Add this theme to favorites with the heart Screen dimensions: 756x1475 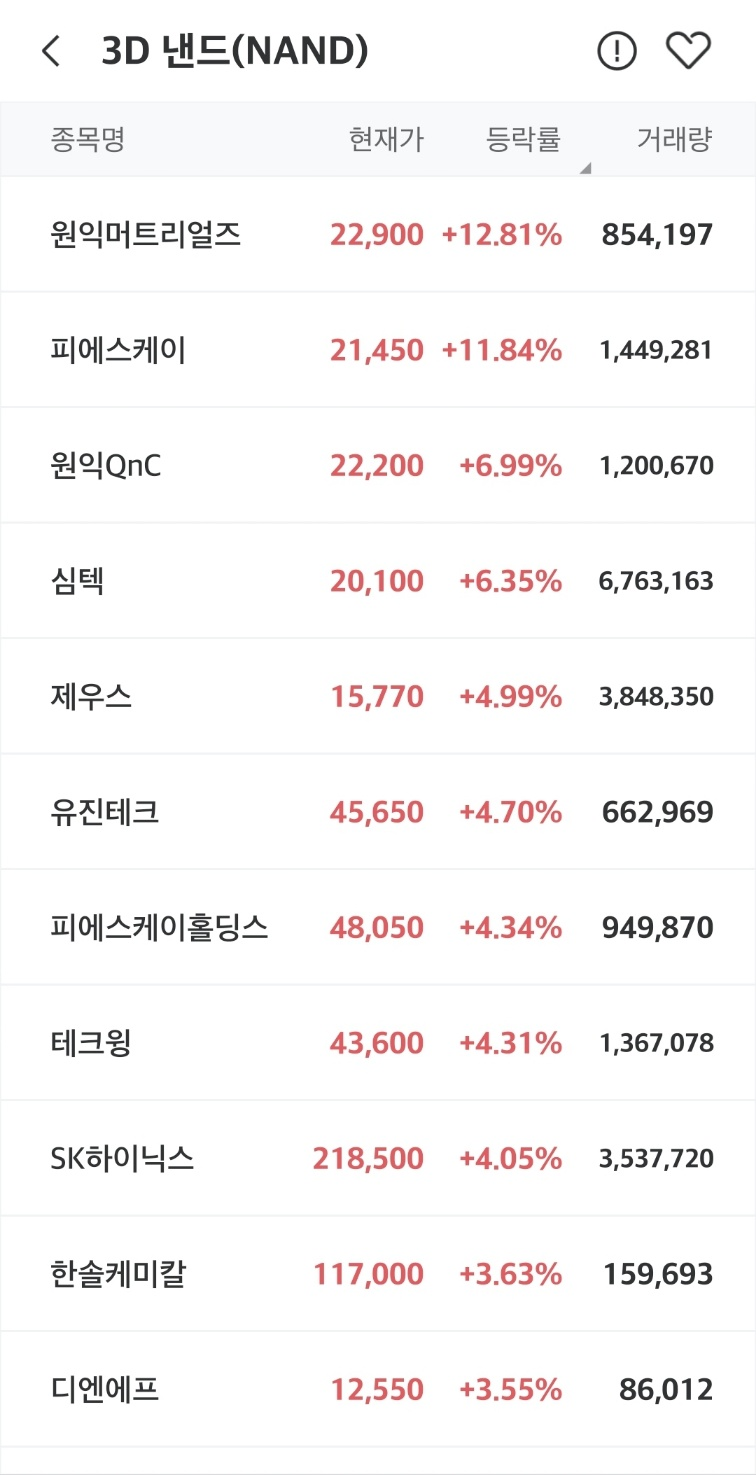point(688,51)
